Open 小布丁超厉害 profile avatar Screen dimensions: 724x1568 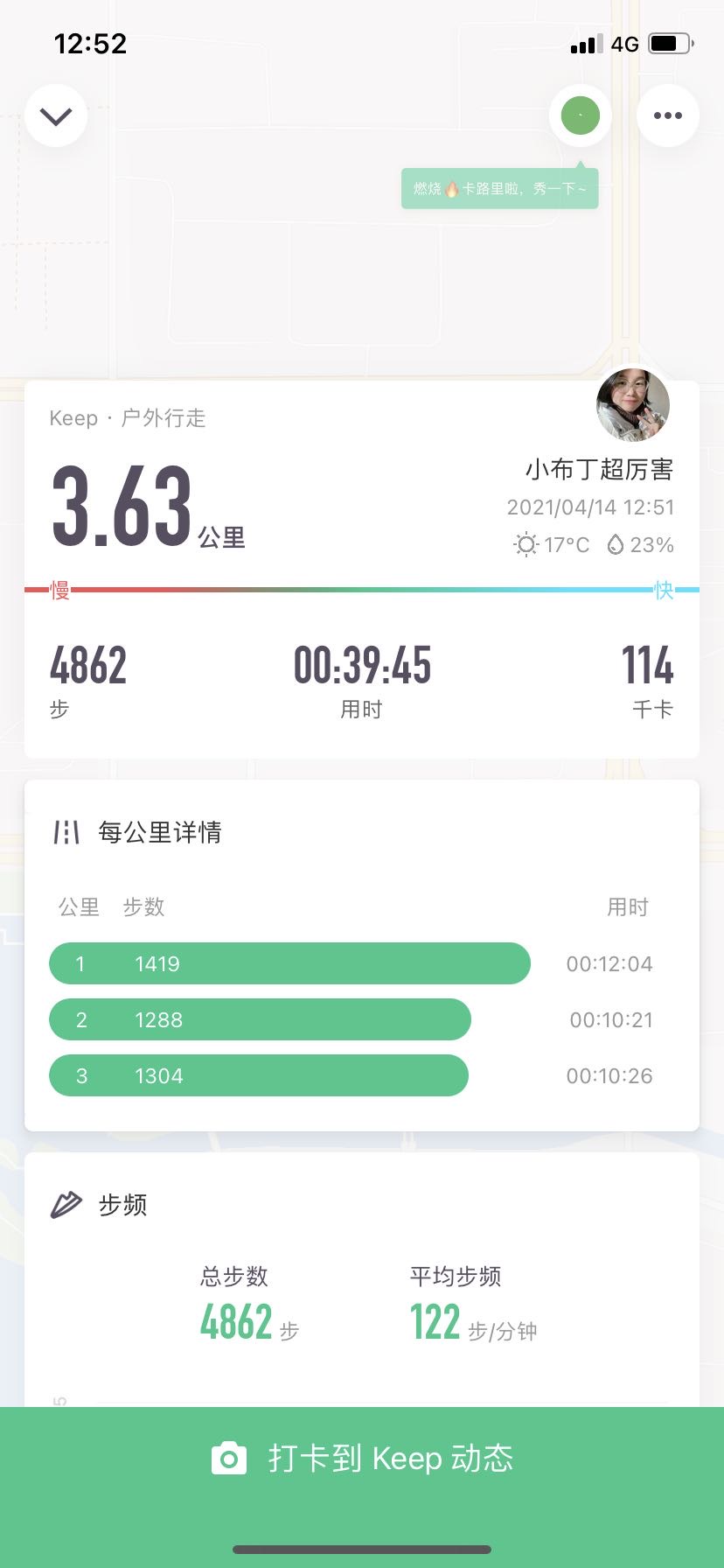coord(632,405)
